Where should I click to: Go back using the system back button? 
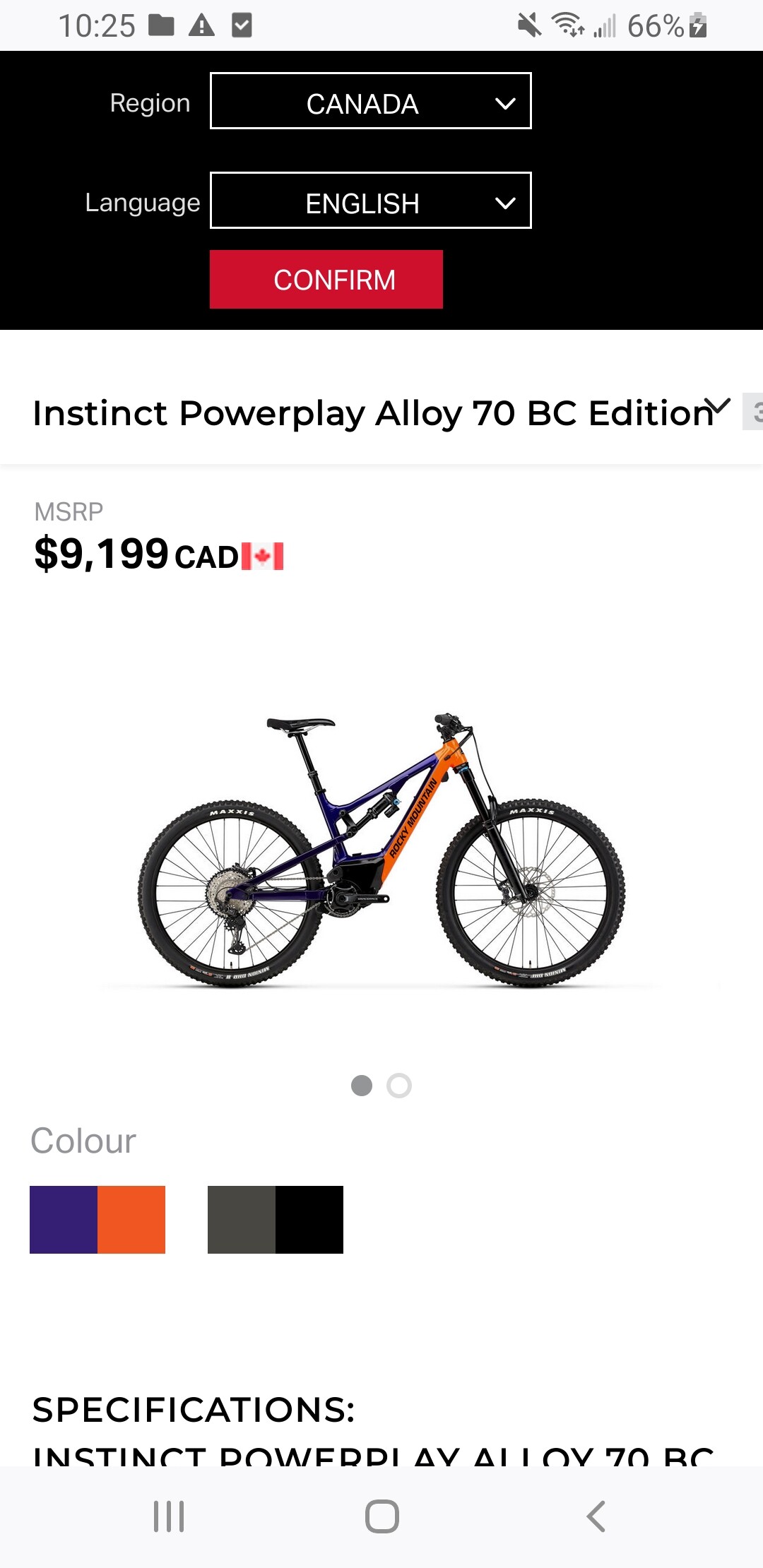pos(596,1516)
